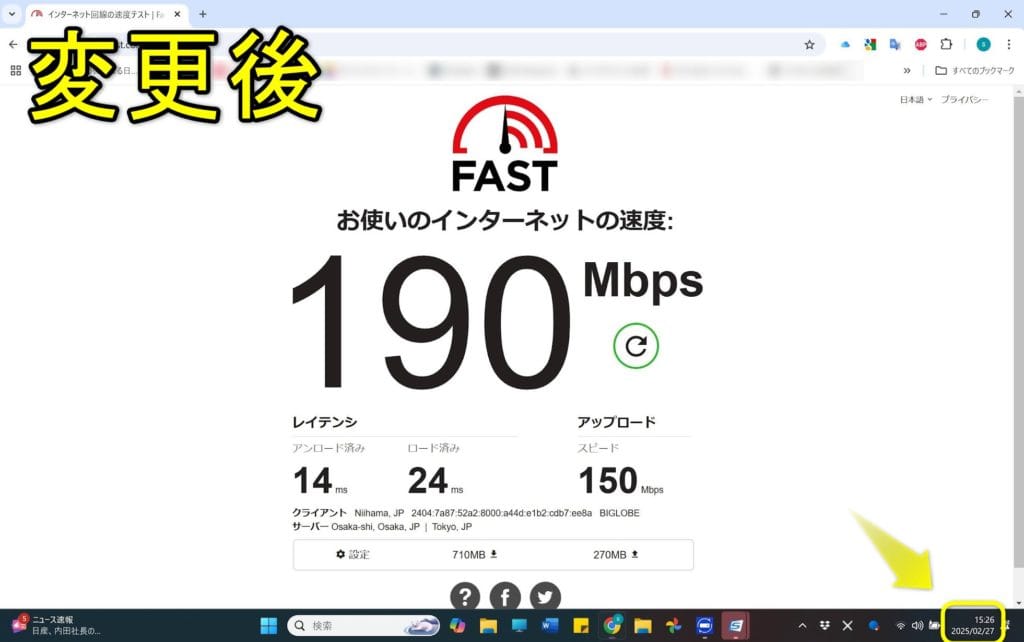Open a new browser tab

coord(202,14)
